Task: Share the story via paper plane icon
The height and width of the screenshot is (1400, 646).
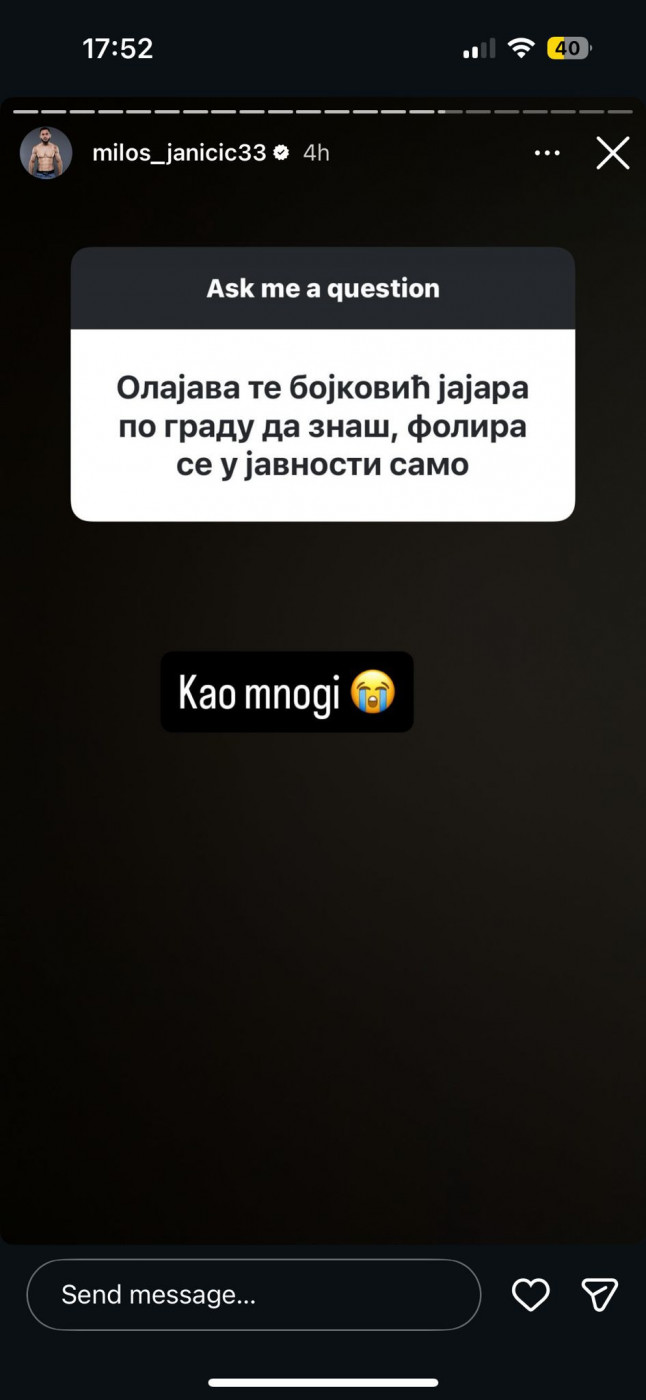Action: coord(600,1295)
